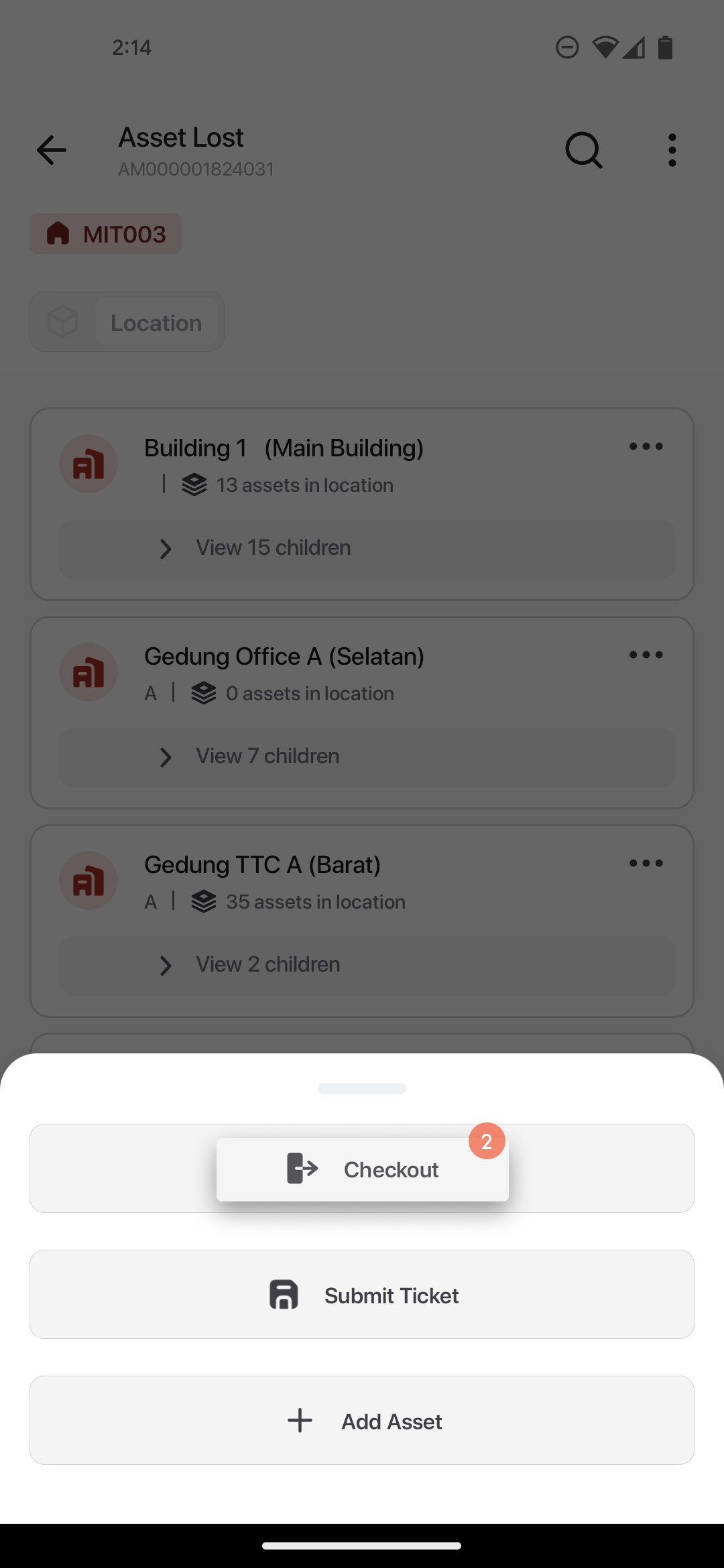724x1568 pixels.
Task: Go back with the arrow icon
Action: [x=52, y=150]
